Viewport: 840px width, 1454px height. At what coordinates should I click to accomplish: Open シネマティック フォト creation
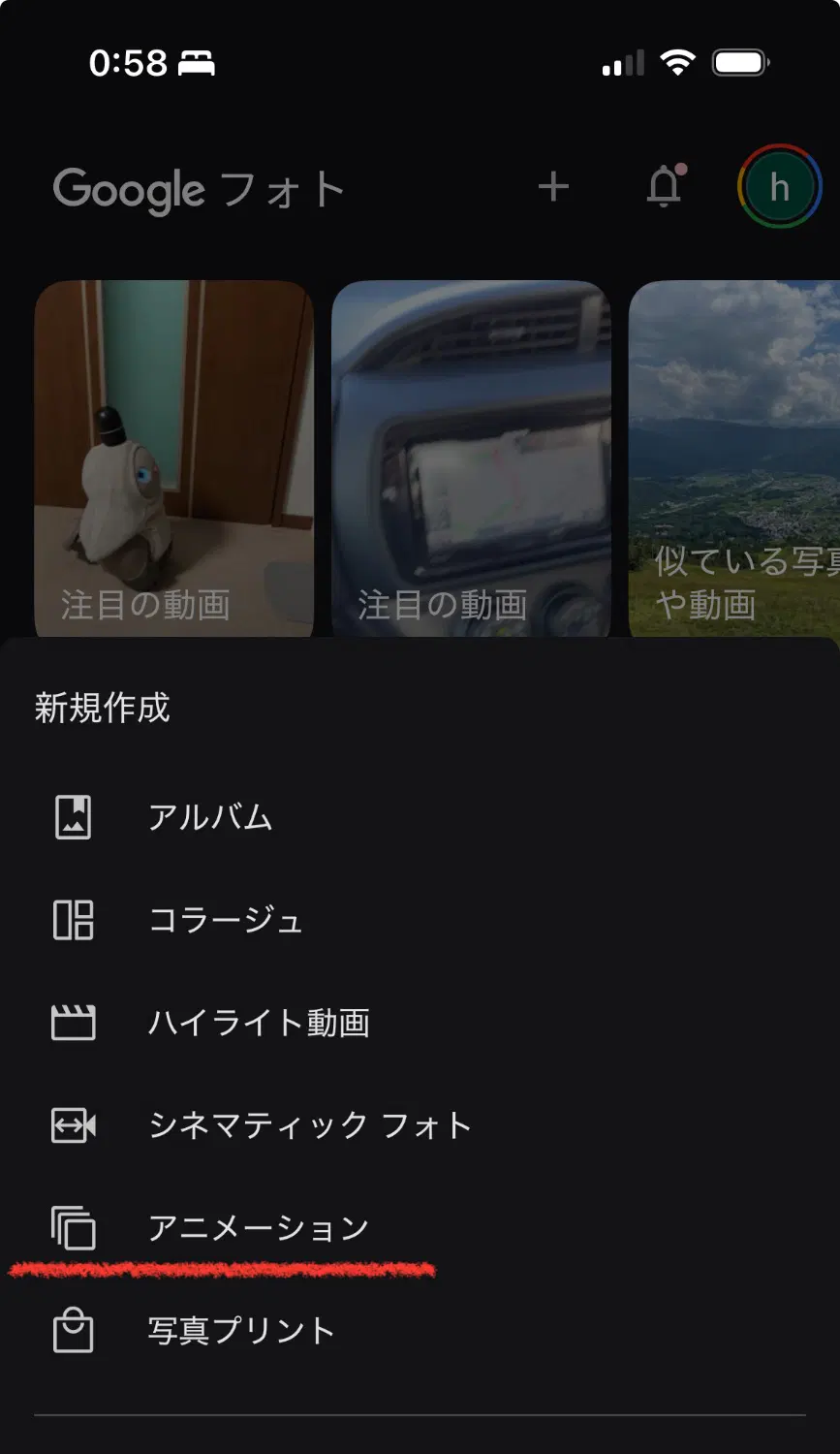click(x=309, y=1125)
